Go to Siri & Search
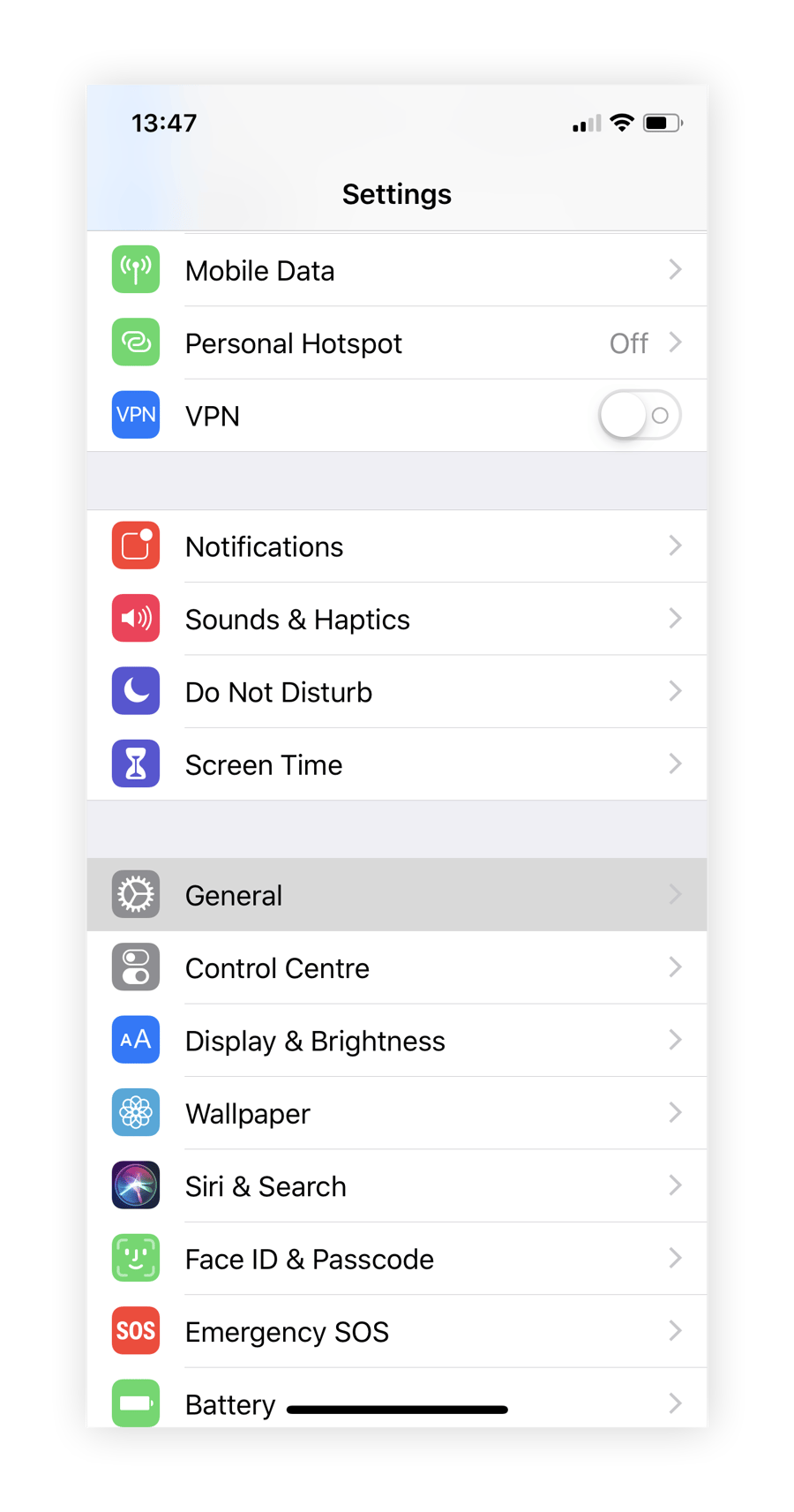Image resolution: width=794 pixels, height=1512 pixels. 397,1185
